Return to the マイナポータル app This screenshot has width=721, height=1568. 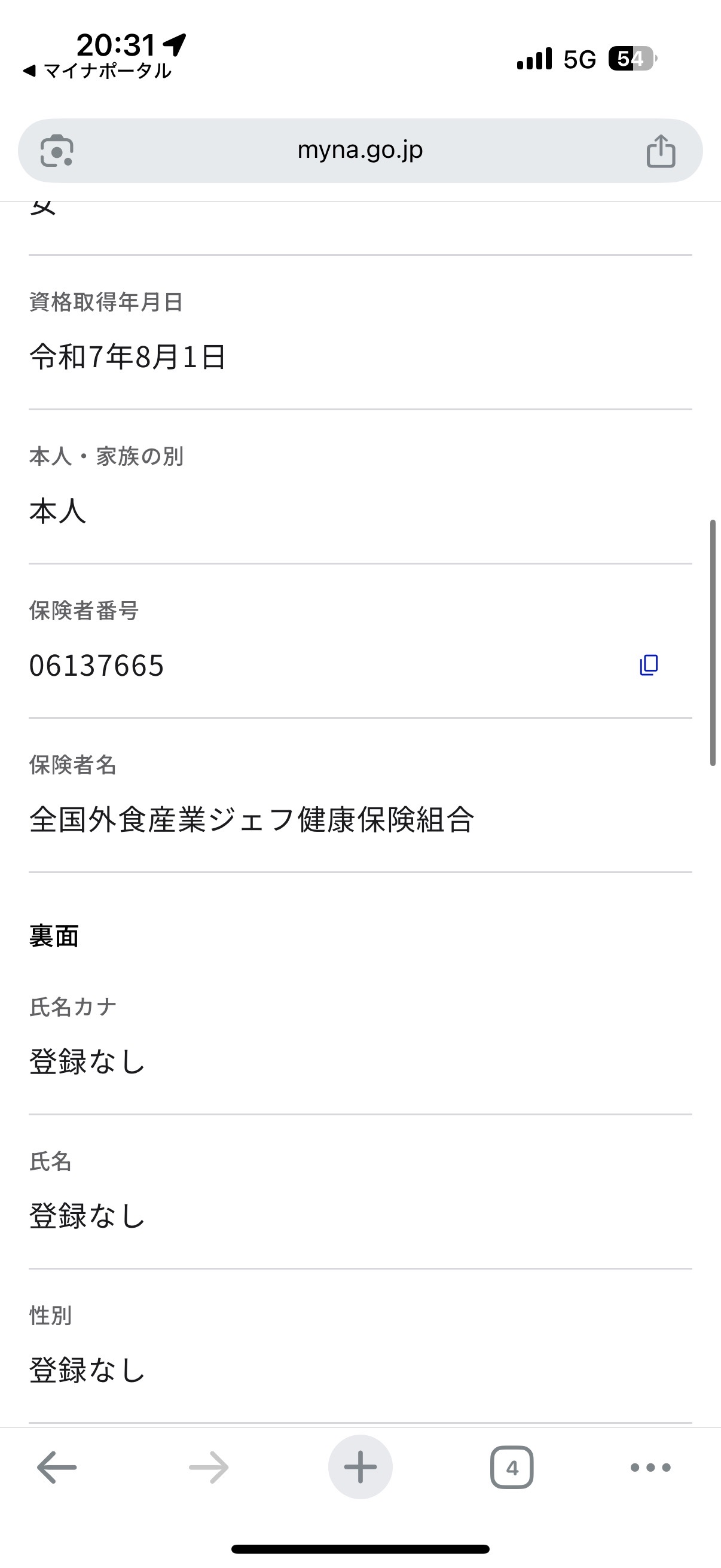point(97,71)
